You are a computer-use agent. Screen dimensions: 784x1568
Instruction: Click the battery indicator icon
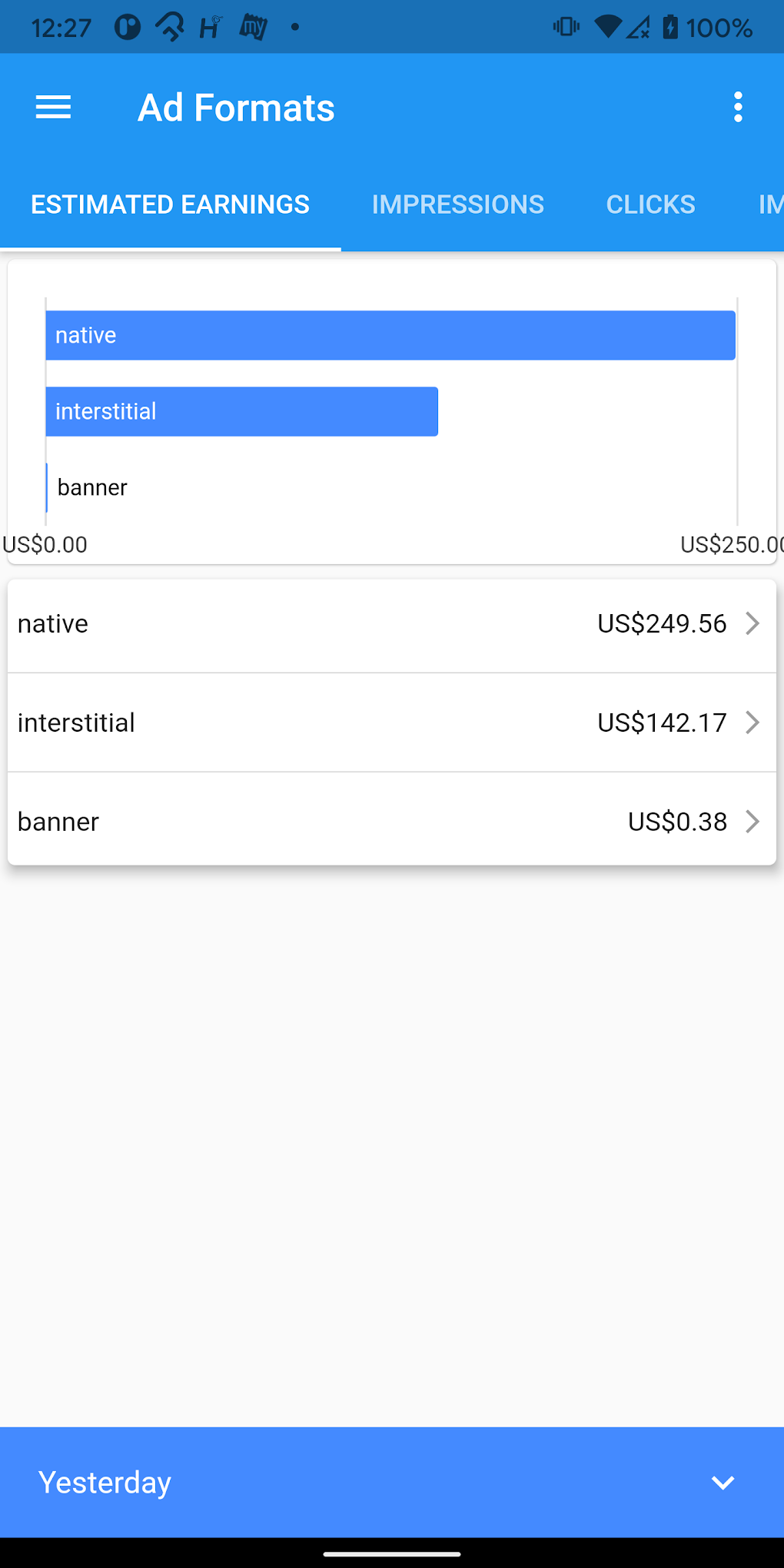pos(669,26)
